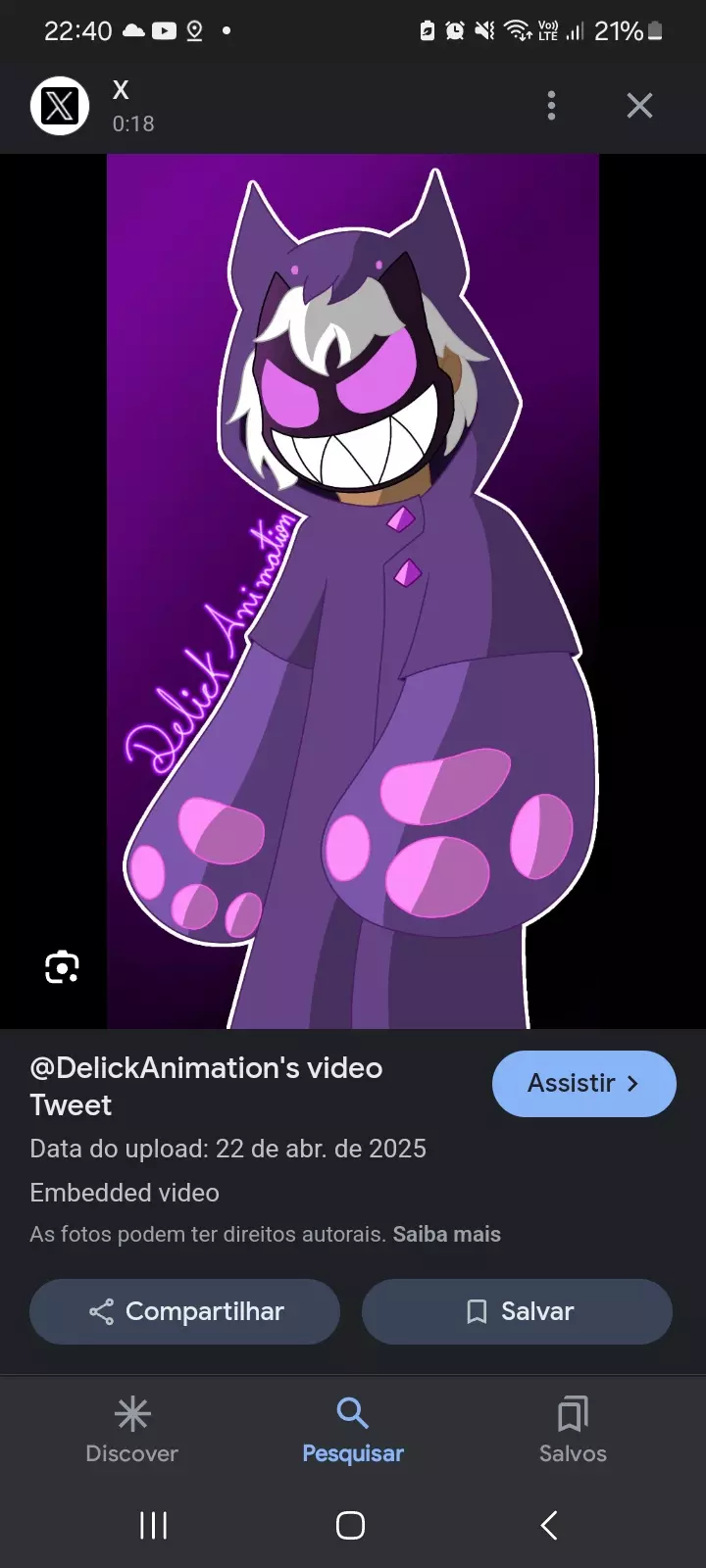The height and width of the screenshot is (1568, 706).
Task: Open recent apps from the navigation bar
Action: tap(153, 1525)
